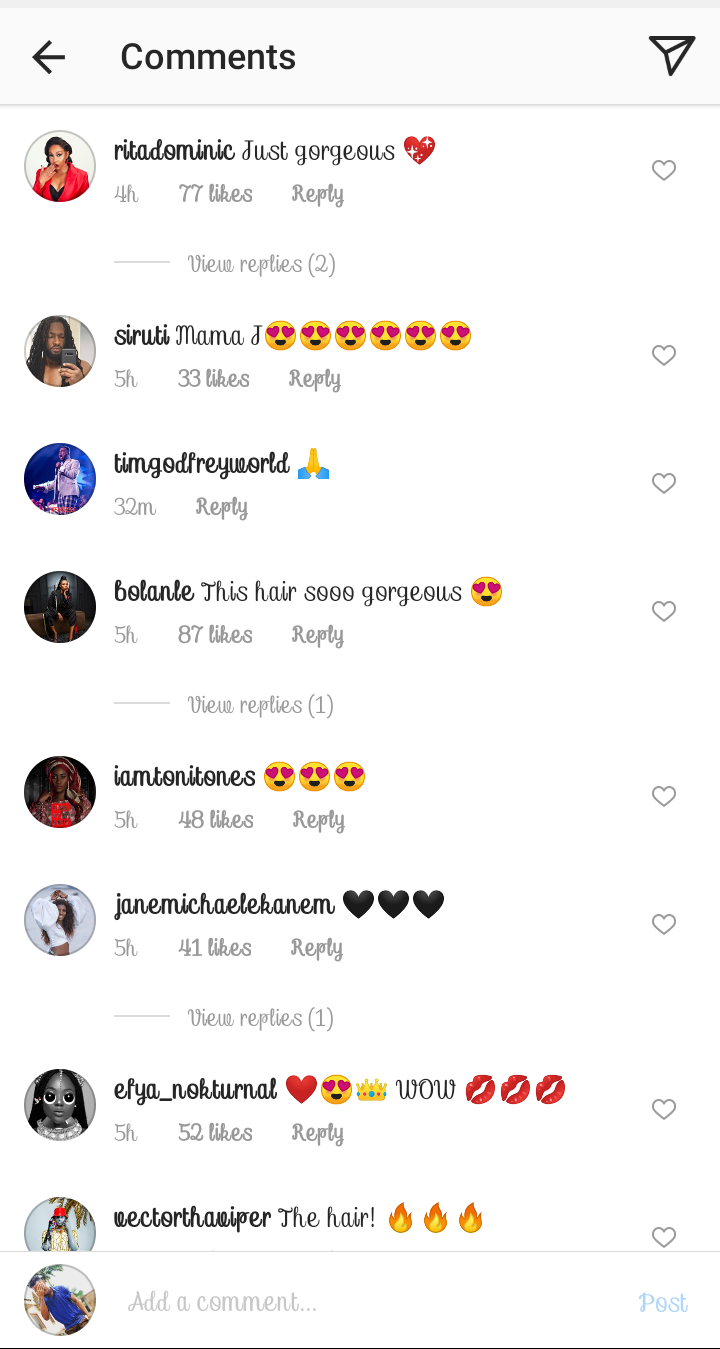Like janemichaelekanem's black hearts comment
Screen dimensions: 720x1349
tap(664, 924)
